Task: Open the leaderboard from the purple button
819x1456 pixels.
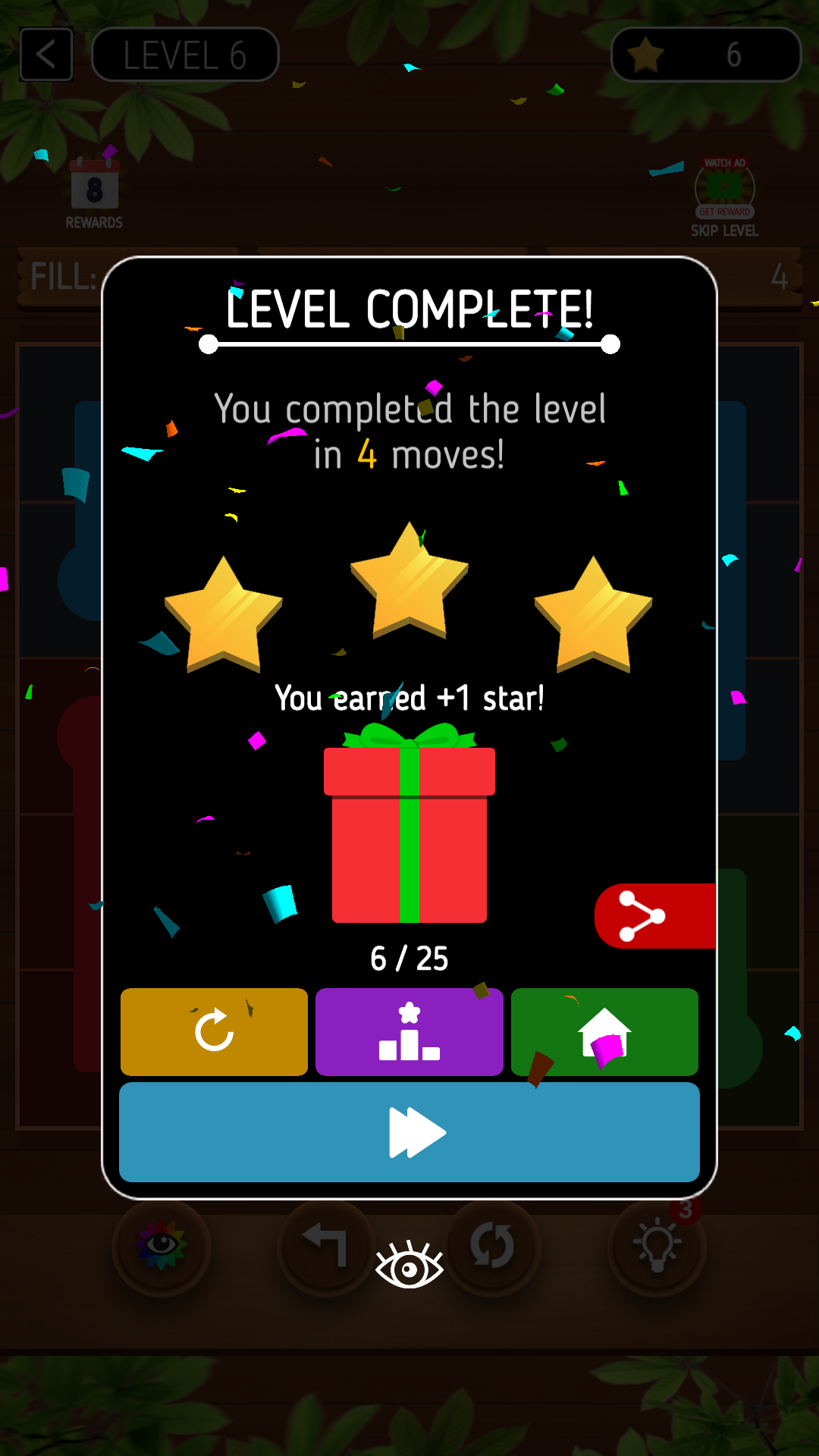Action: pos(409,1031)
